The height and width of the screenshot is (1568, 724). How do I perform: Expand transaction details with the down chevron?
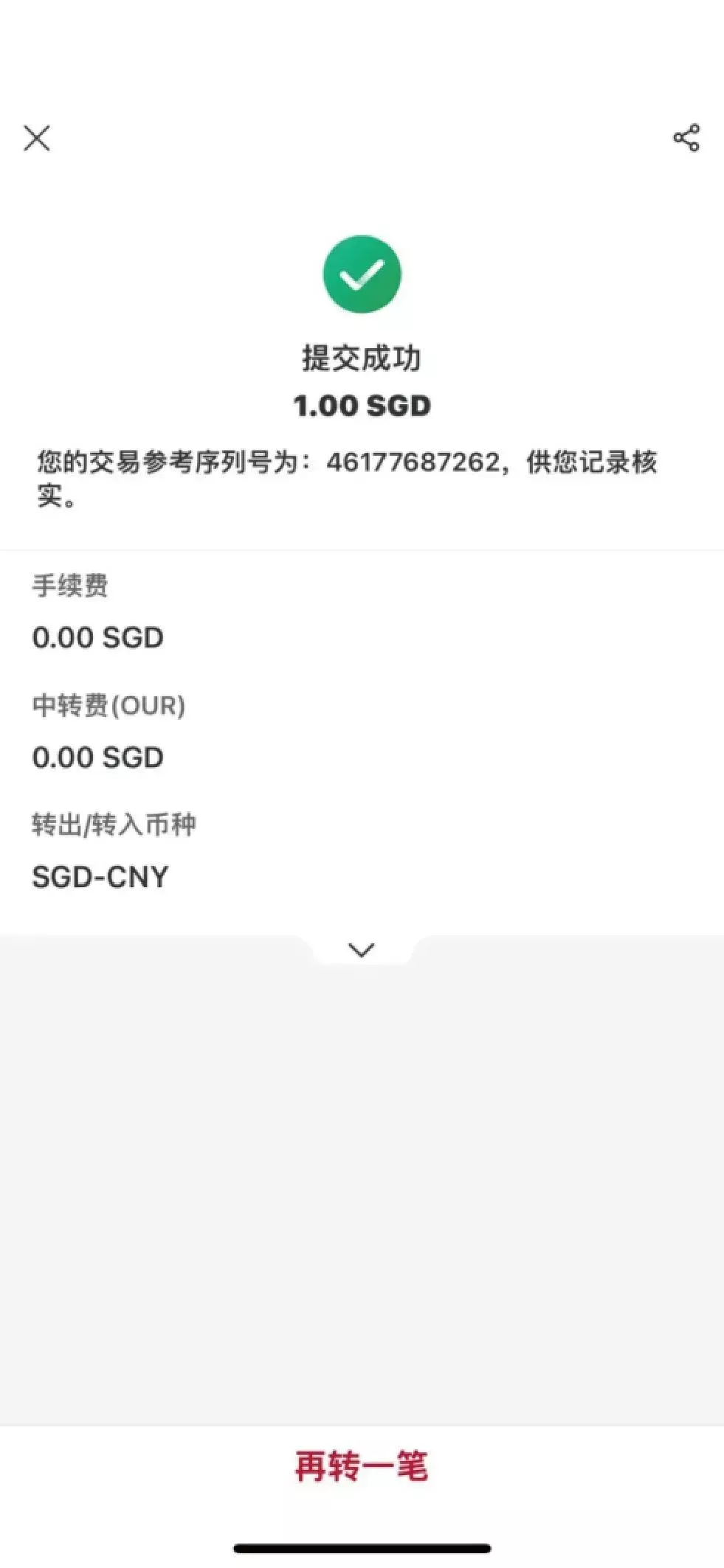[x=361, y=949]
